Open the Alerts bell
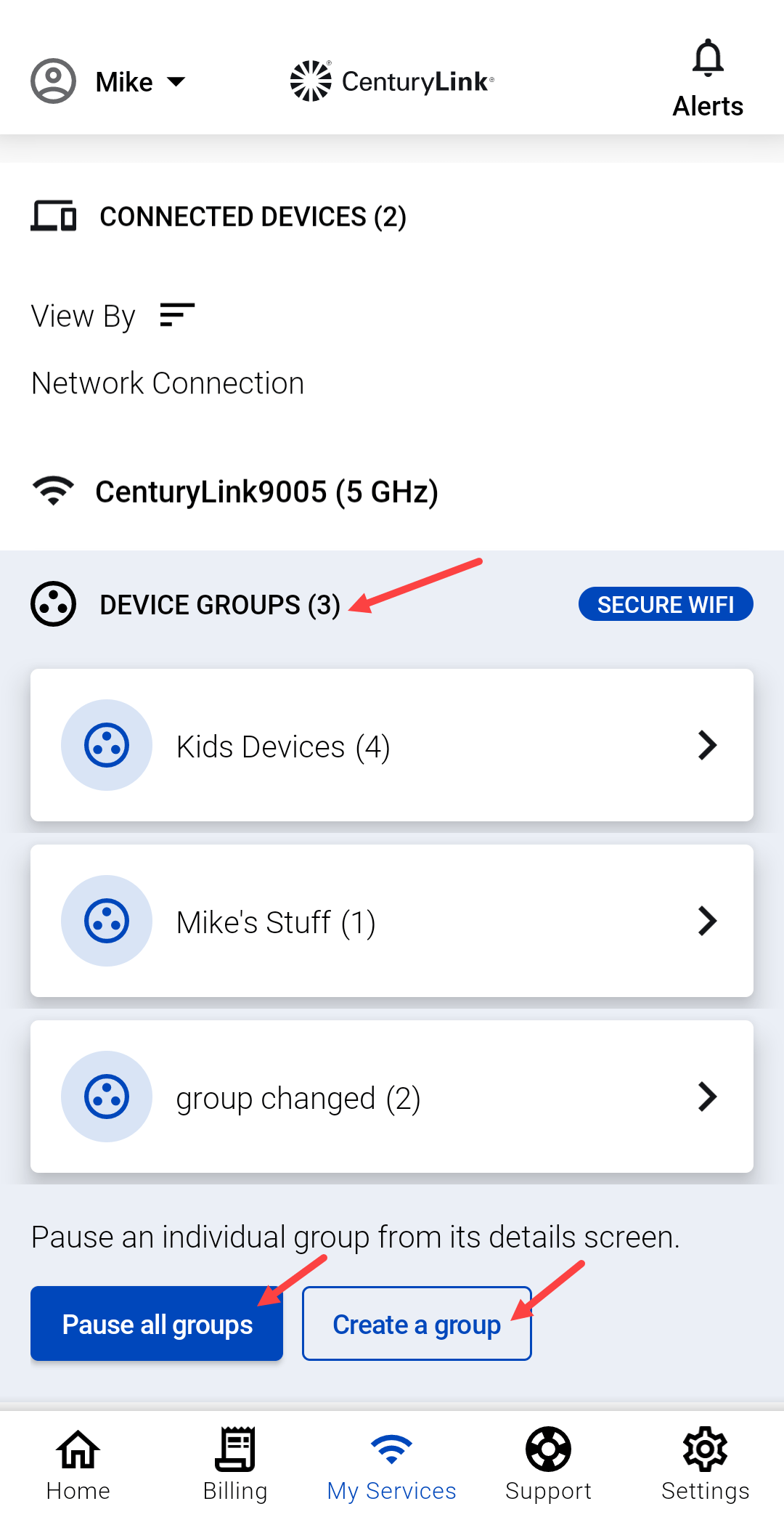Screen dimensions: 784x1517 pyautogui.click(x=708, y=78)
